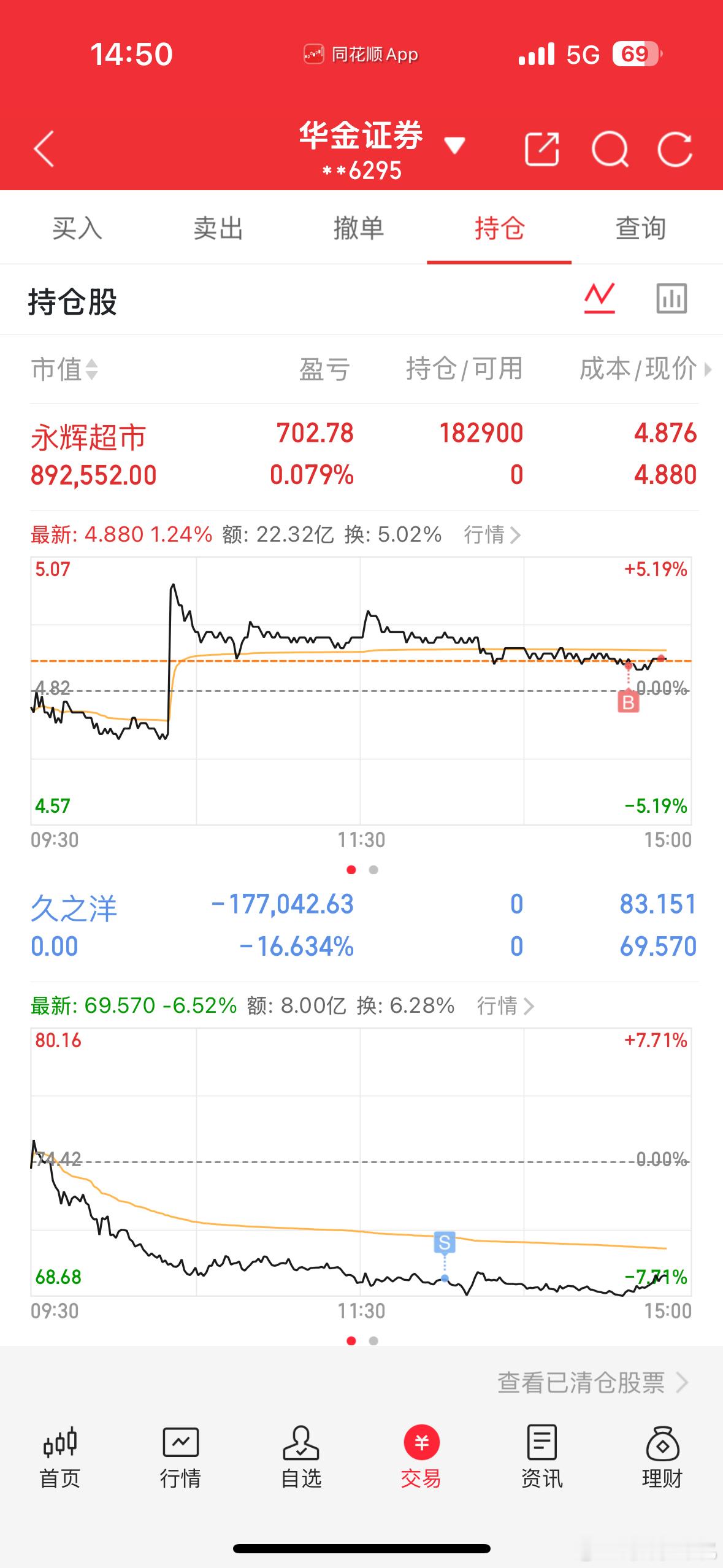Switch holdings view to line chart mode
This screenshot has width=723, height=1568.
599,299
